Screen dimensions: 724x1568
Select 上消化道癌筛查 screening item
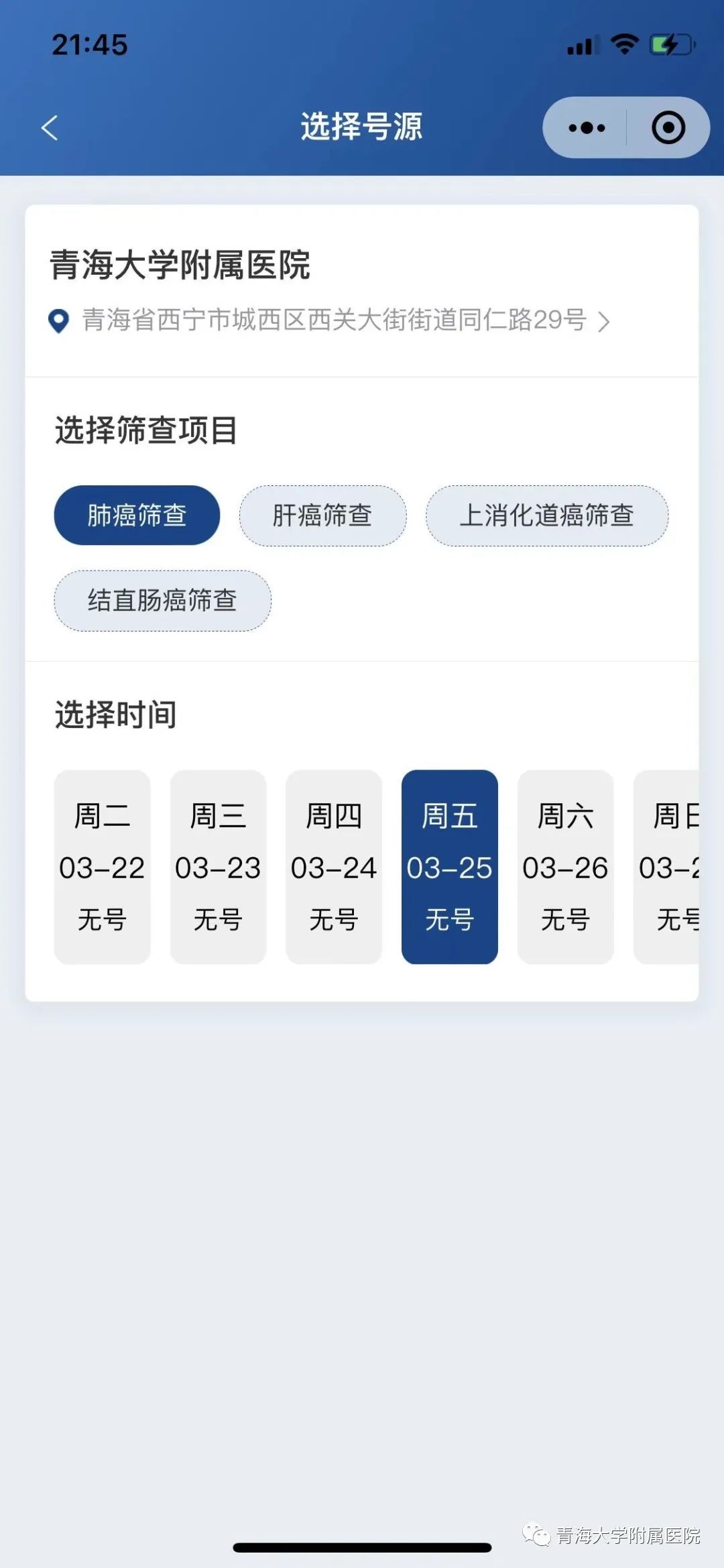click(546, 515)
